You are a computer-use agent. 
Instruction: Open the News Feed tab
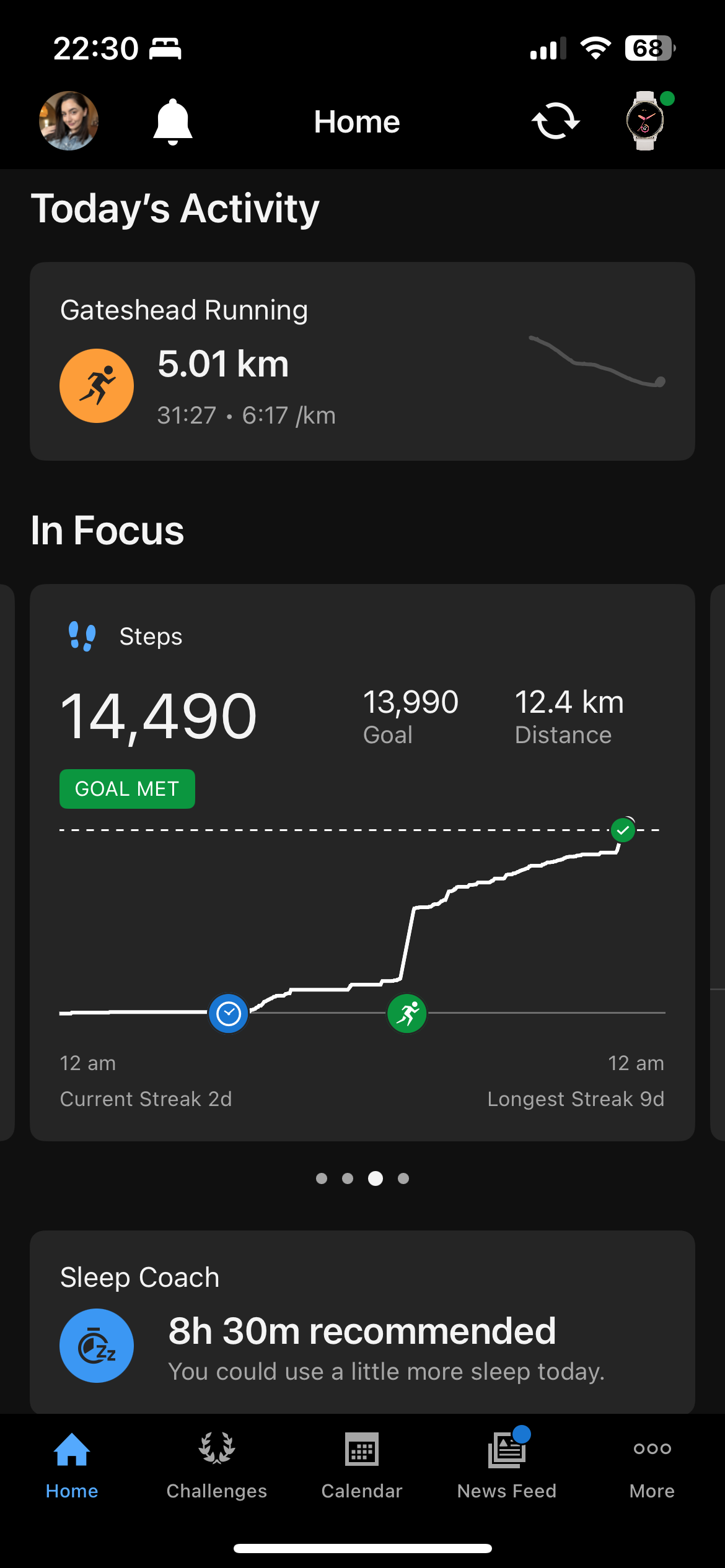click(507, 1465)
